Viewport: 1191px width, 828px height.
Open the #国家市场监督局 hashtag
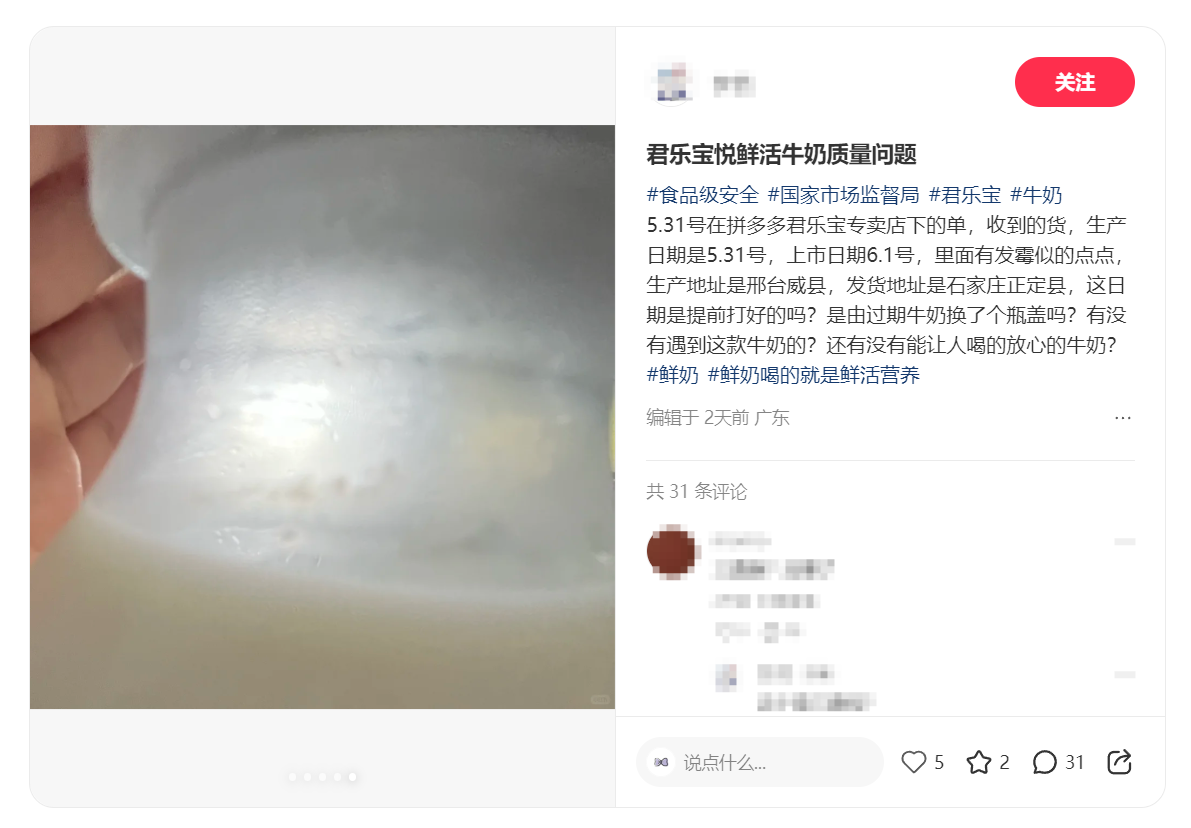(x=843, y=195)
